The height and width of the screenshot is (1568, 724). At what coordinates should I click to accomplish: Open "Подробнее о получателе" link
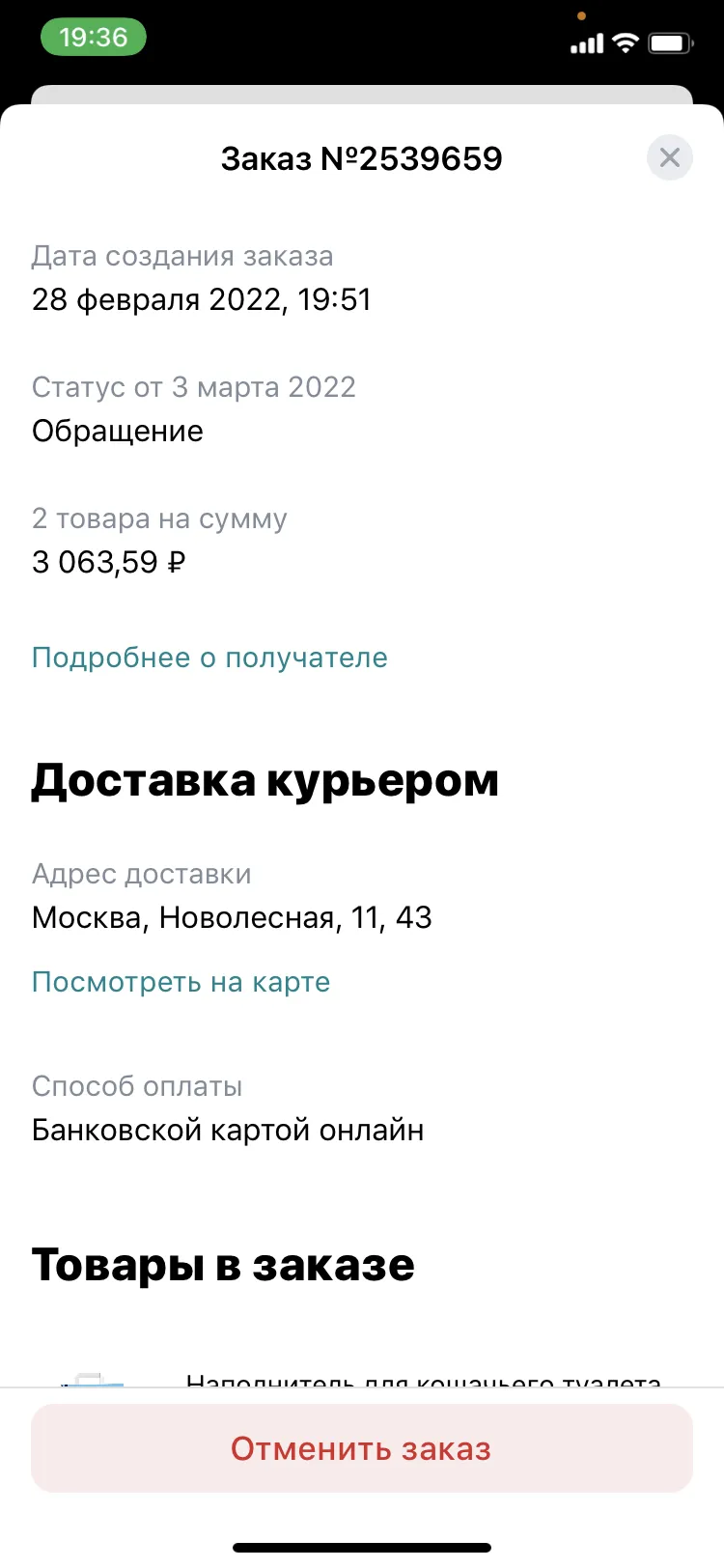209,658
